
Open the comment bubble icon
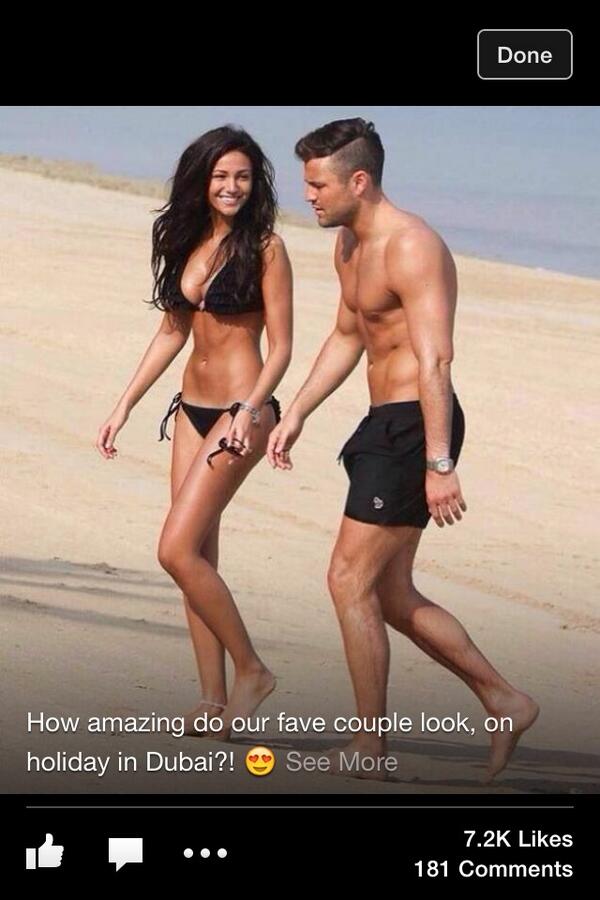[125, 853]
